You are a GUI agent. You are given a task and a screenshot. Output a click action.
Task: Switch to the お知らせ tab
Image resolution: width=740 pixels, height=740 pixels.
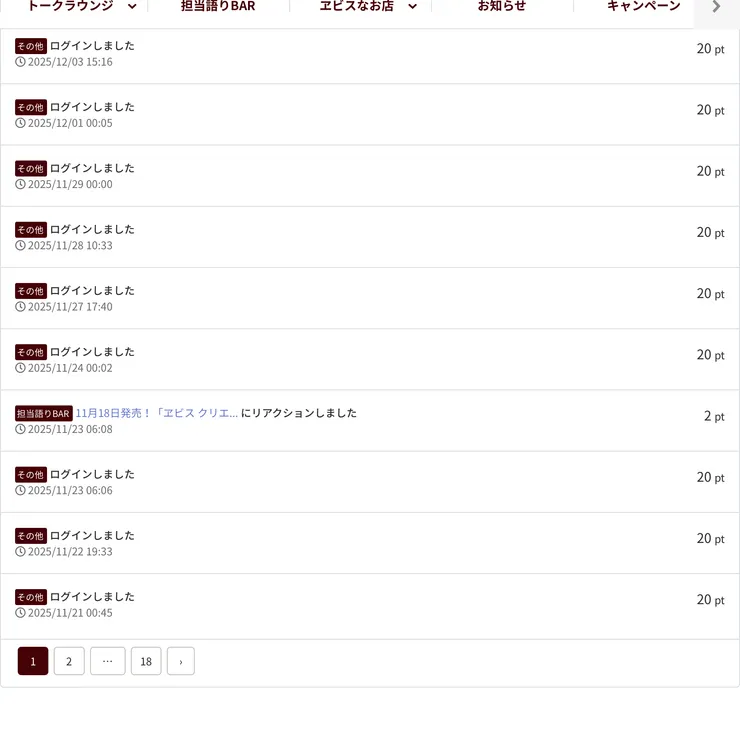[x=501, y=6]
